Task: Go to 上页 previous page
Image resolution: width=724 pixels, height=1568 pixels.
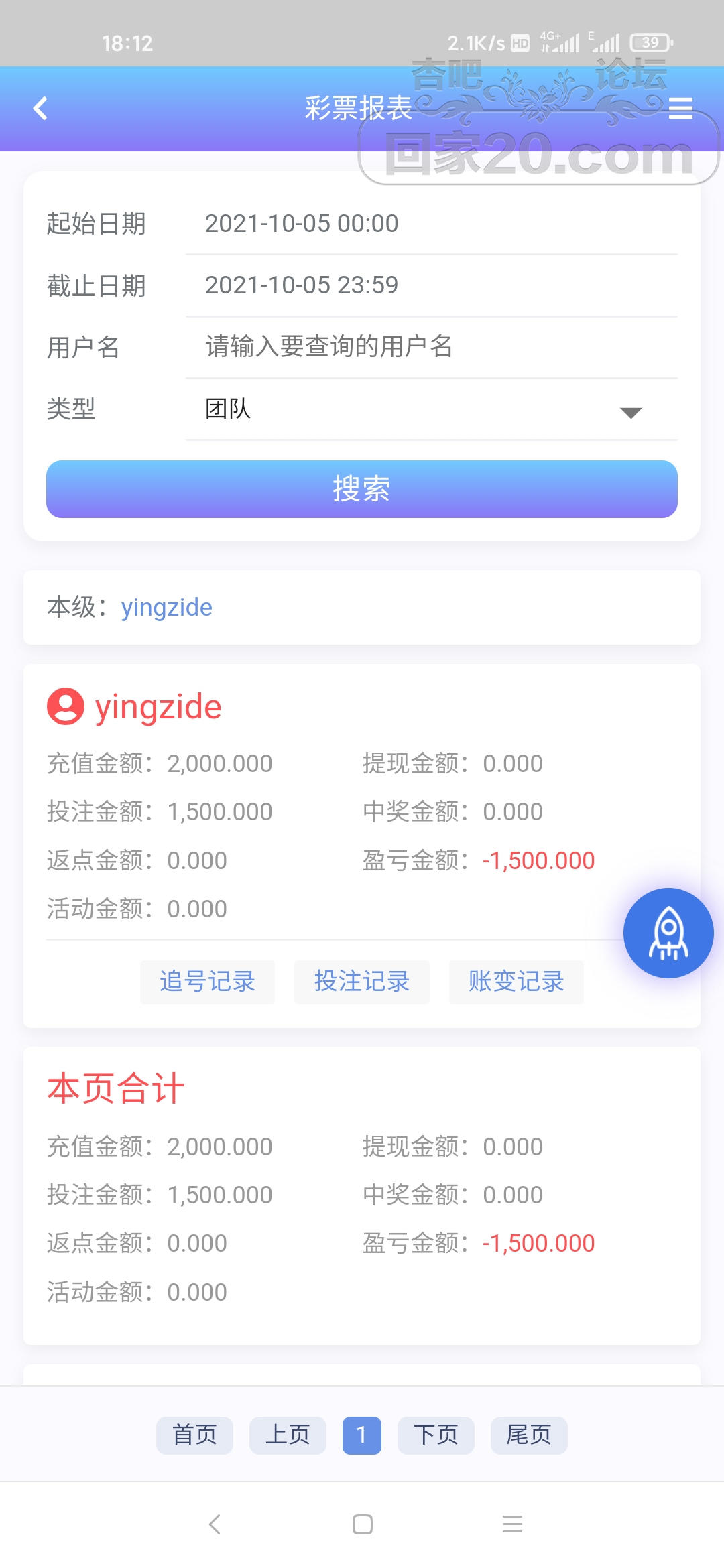Action: coord(288,1435)
